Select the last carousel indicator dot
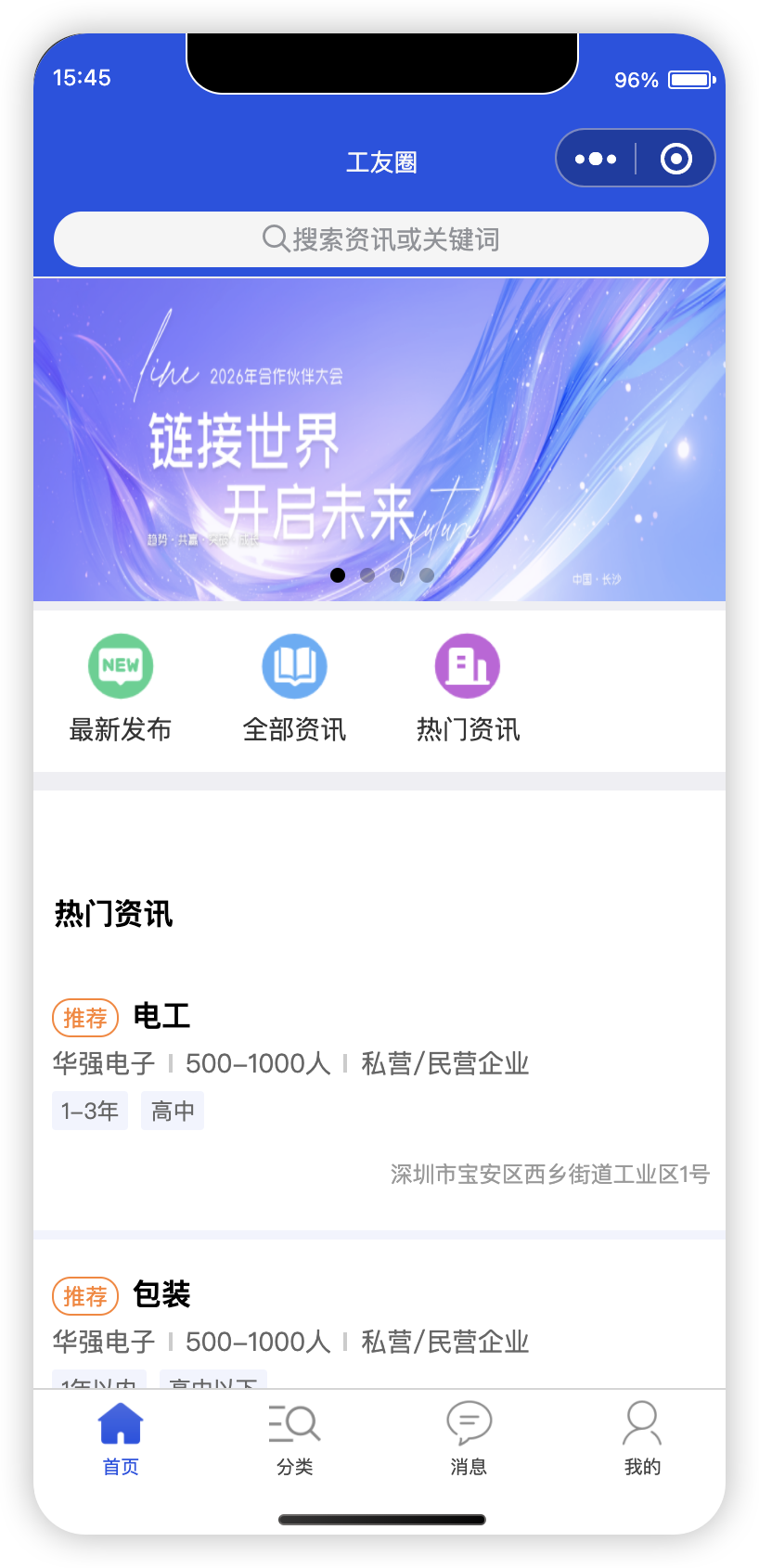Viewport: 759px width, 1568px height. [x=427, y=575]
